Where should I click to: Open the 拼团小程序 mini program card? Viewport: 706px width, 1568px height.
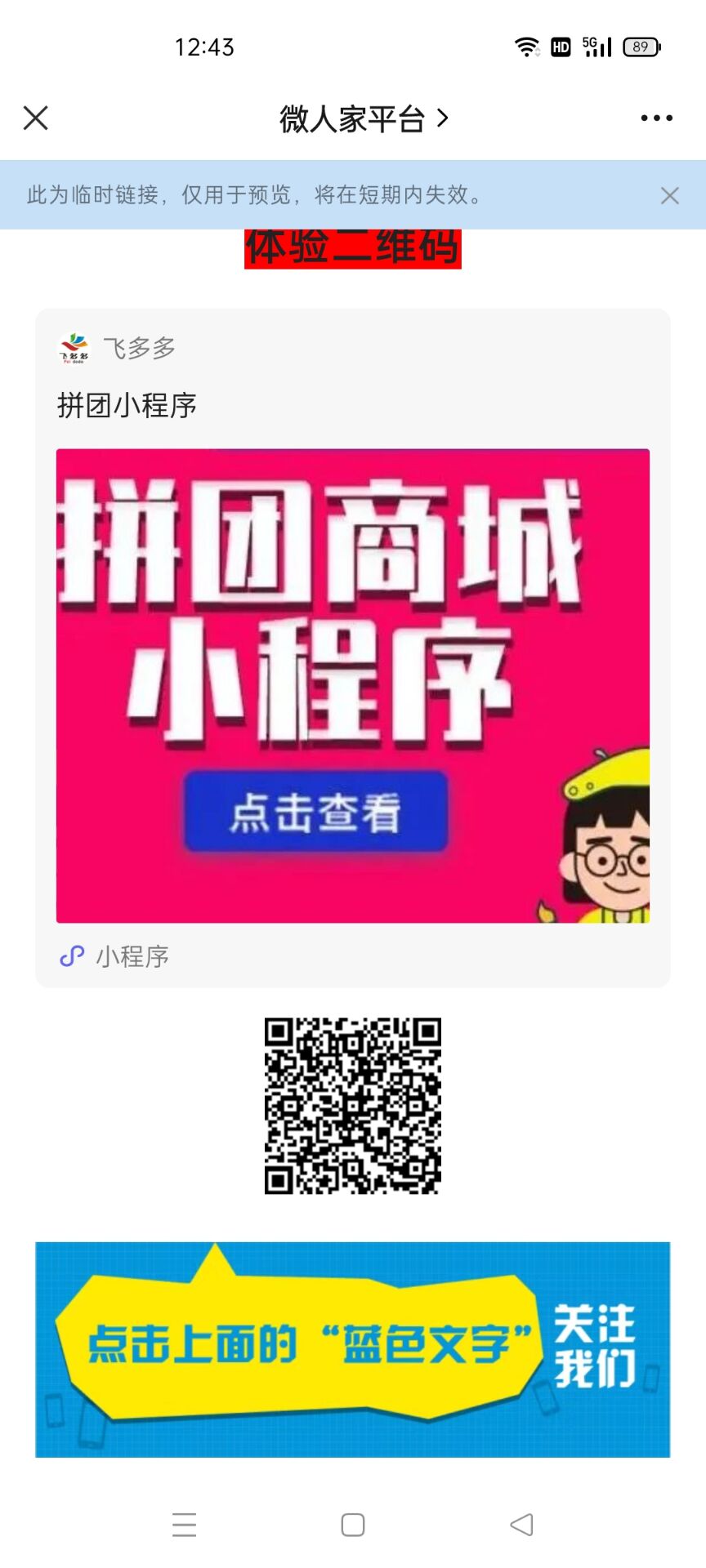pyautogui.click(x=352, y=684)
